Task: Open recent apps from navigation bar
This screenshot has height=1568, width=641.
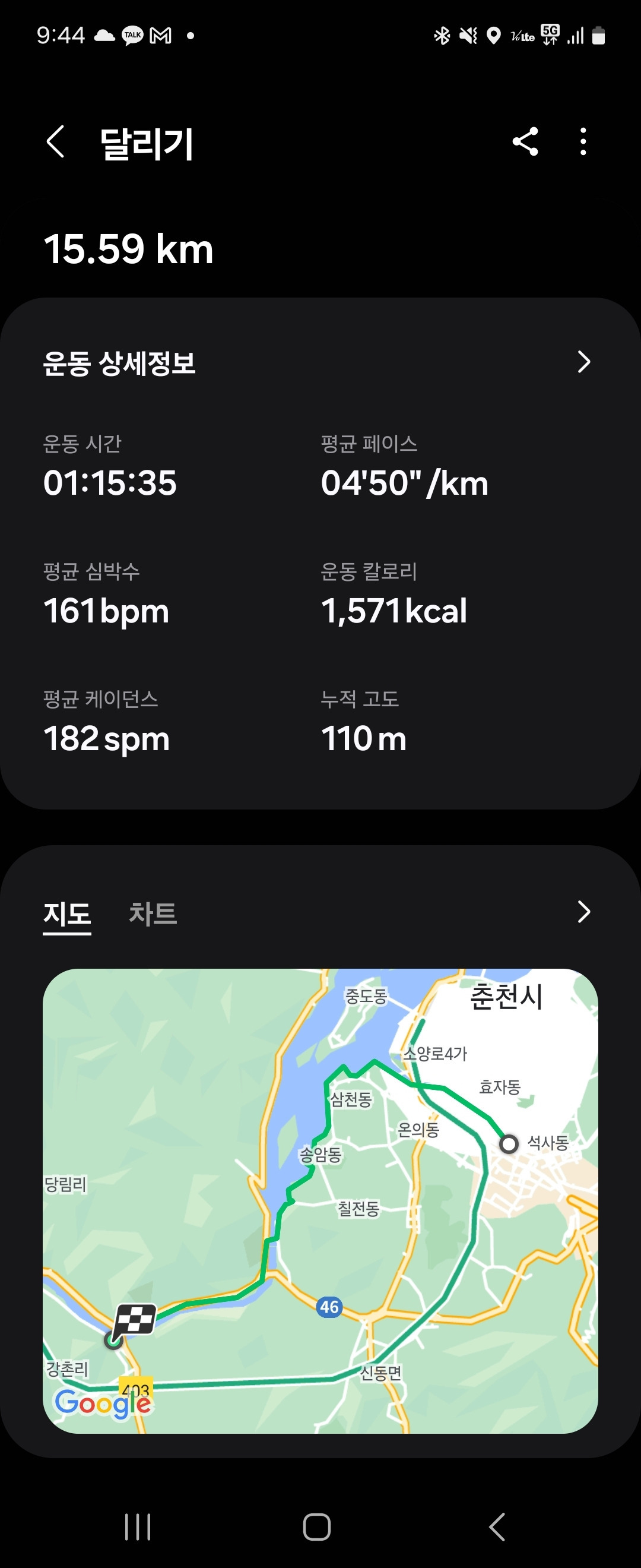Action: point(138,1526)
